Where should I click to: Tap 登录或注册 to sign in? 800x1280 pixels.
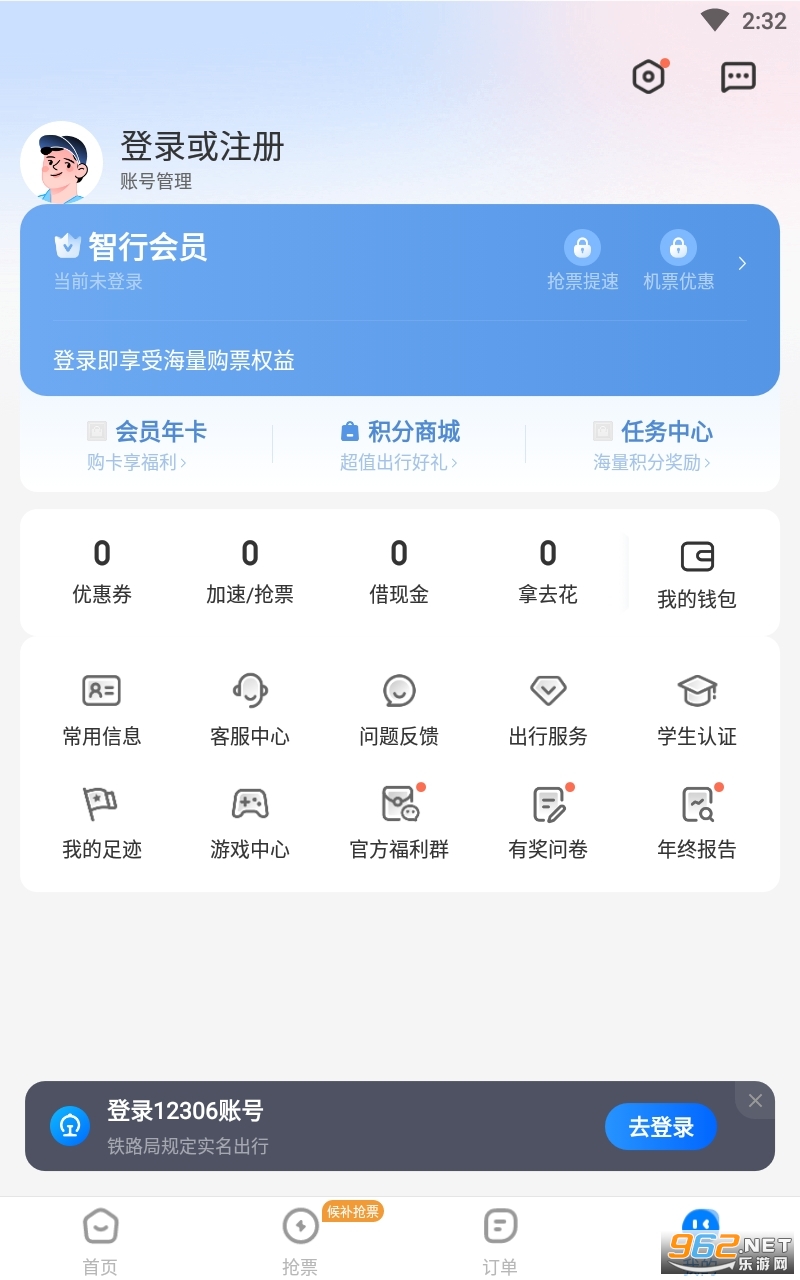pos(202,147)
